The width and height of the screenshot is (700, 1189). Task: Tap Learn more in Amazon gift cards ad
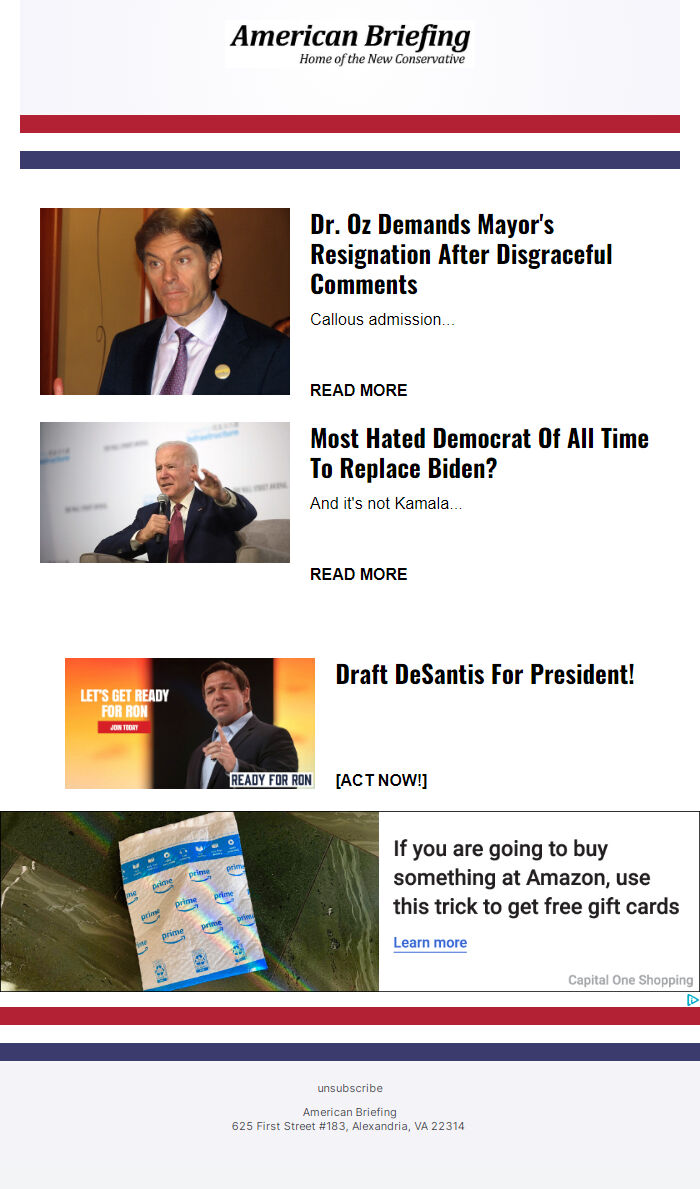430,943
